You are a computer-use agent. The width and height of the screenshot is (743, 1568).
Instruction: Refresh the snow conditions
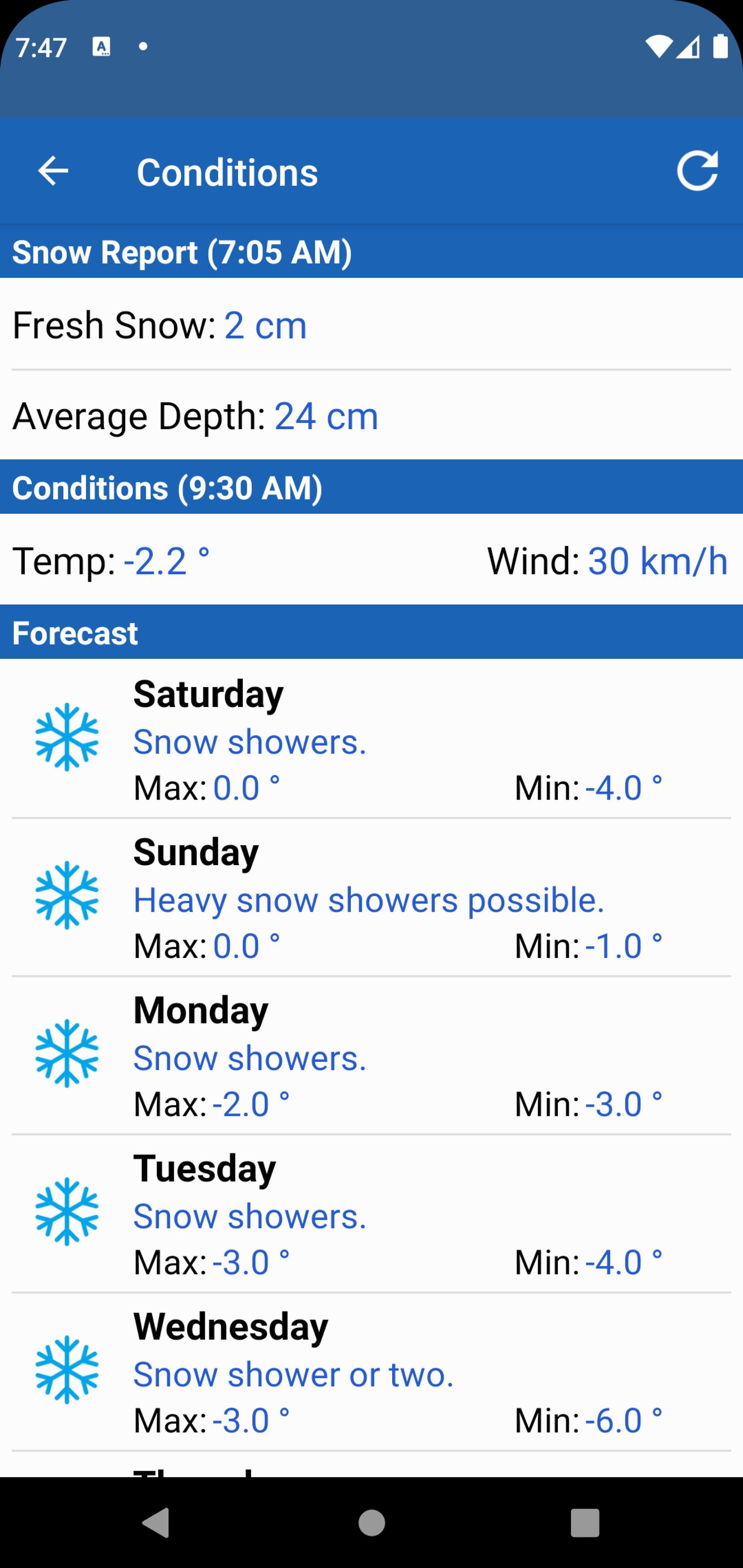click(x=697, y=171)
